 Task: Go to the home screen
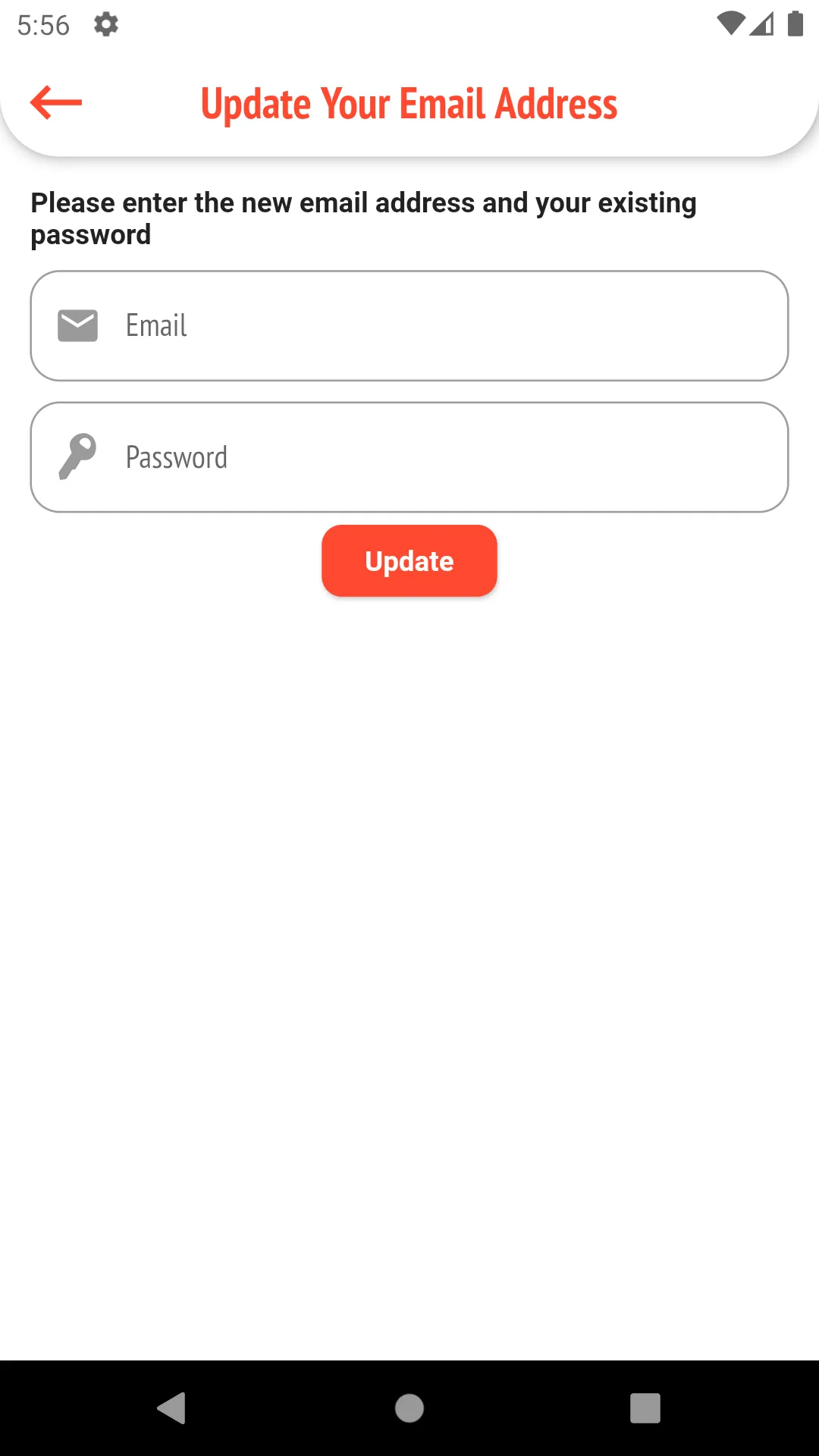point(409,1408)
